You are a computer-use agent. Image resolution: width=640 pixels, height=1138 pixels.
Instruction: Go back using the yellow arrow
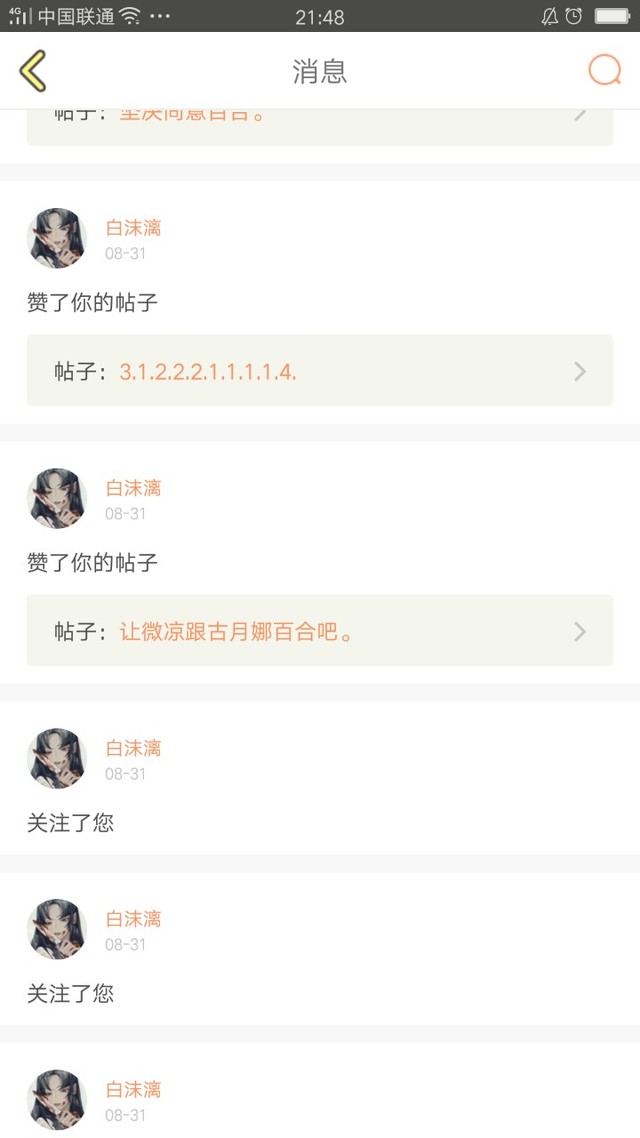(x=33, y=71)
